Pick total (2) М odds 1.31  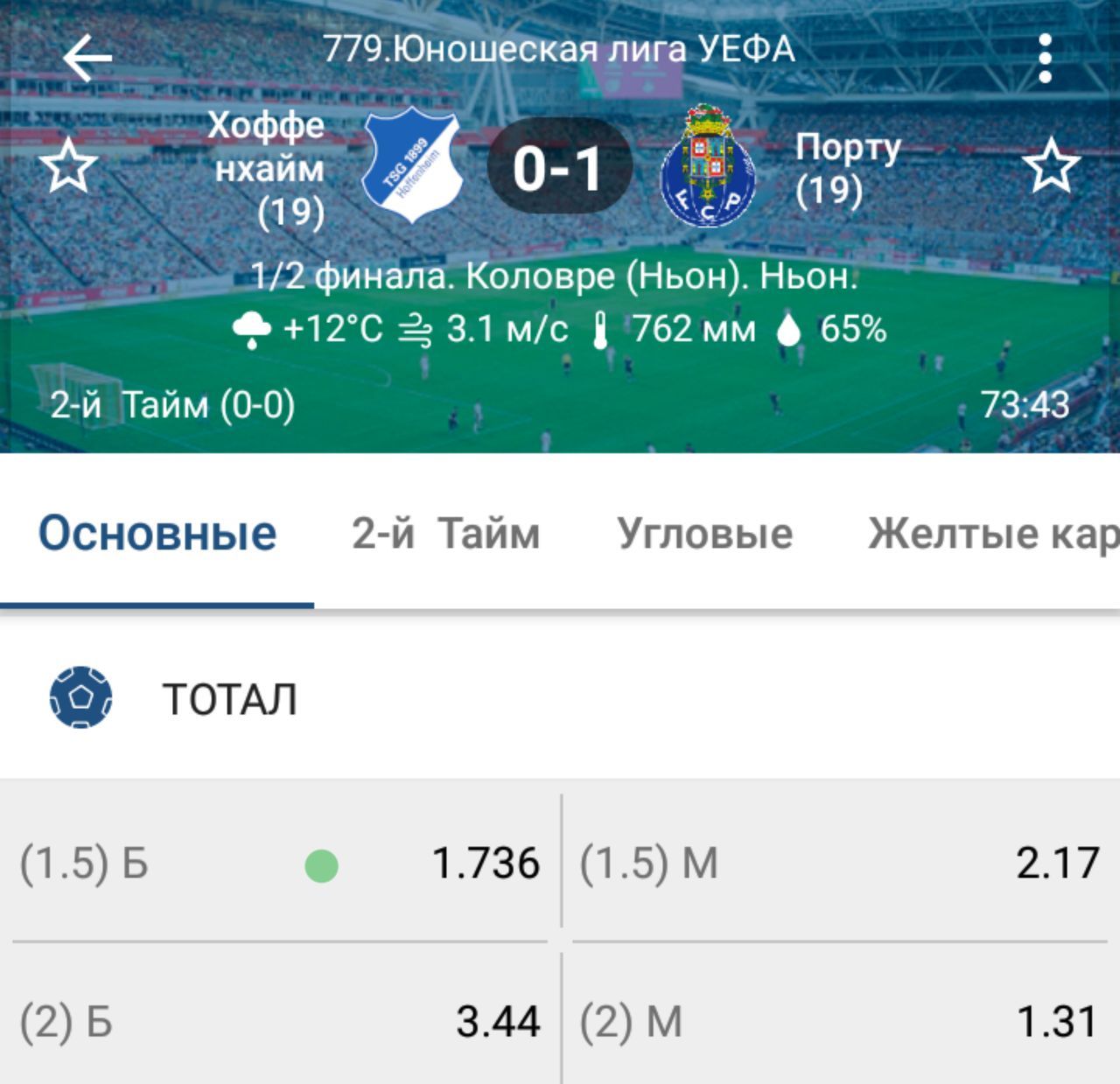click(838, 1021)
